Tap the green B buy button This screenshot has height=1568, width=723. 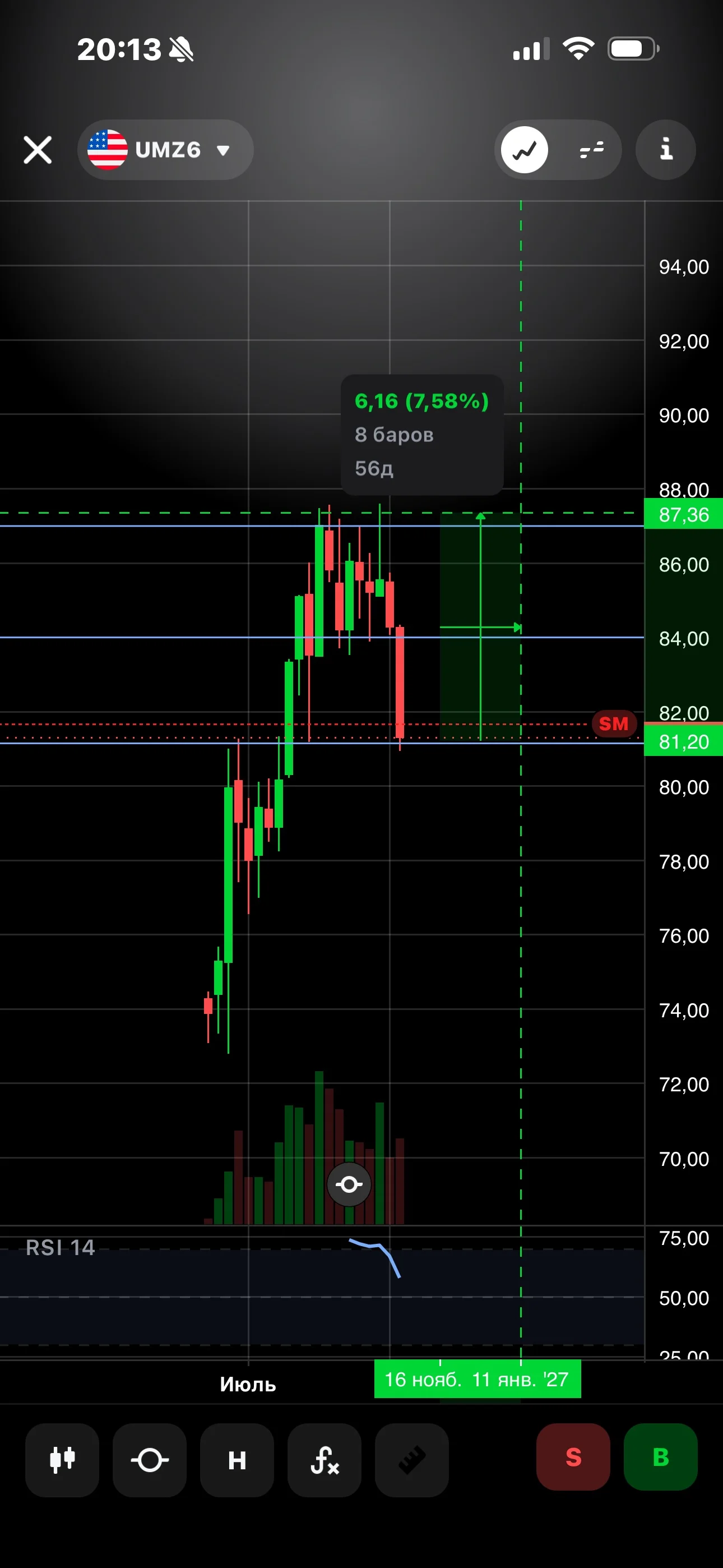[x=661, y=1456]
